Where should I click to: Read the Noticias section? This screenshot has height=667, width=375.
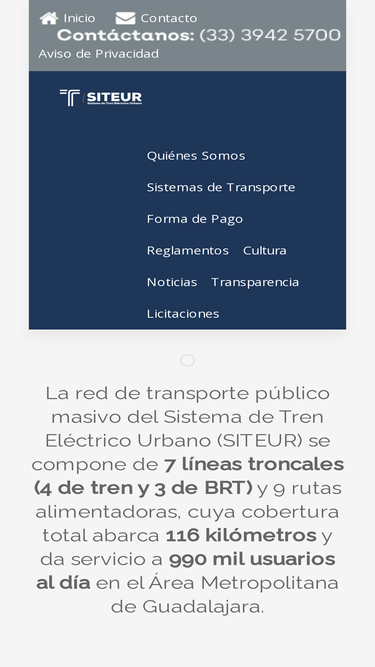point(172,282)
